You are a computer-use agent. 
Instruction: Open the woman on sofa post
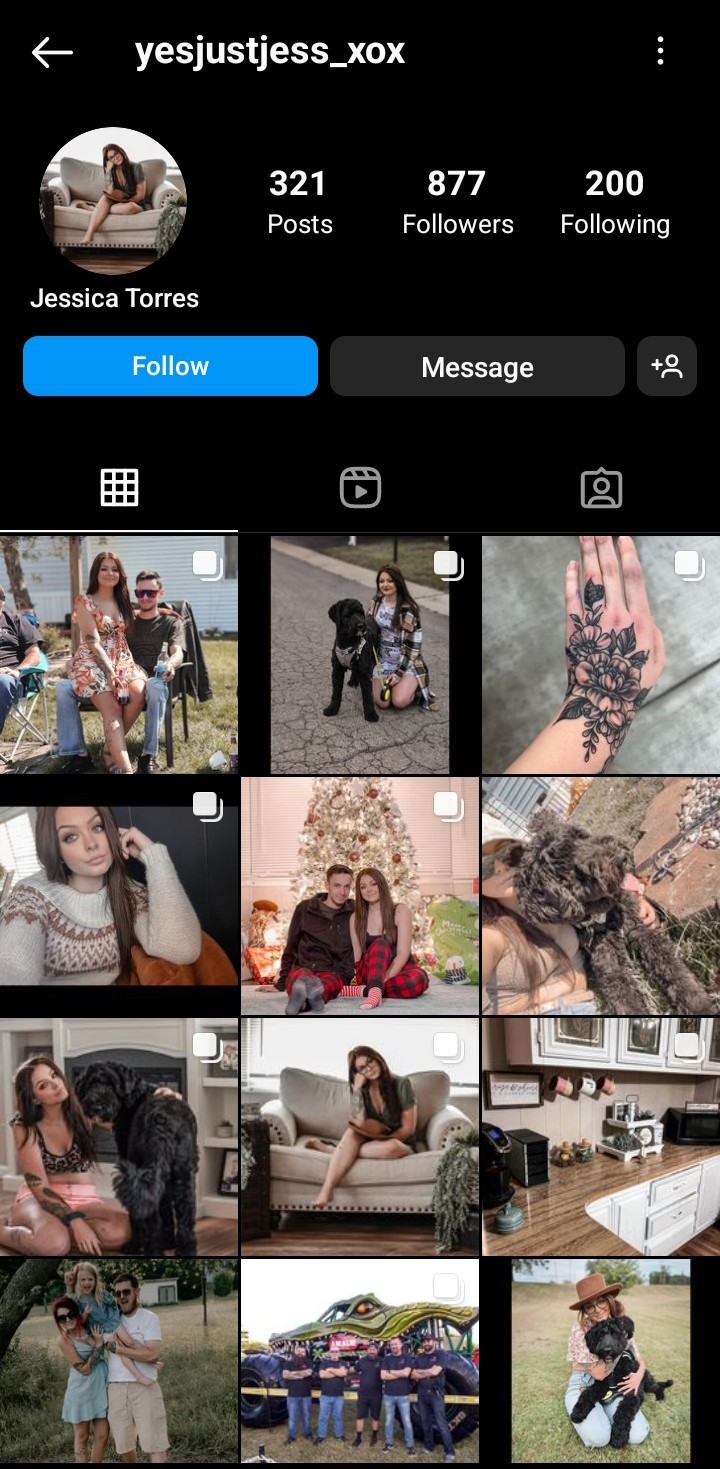pos(360,1137)
